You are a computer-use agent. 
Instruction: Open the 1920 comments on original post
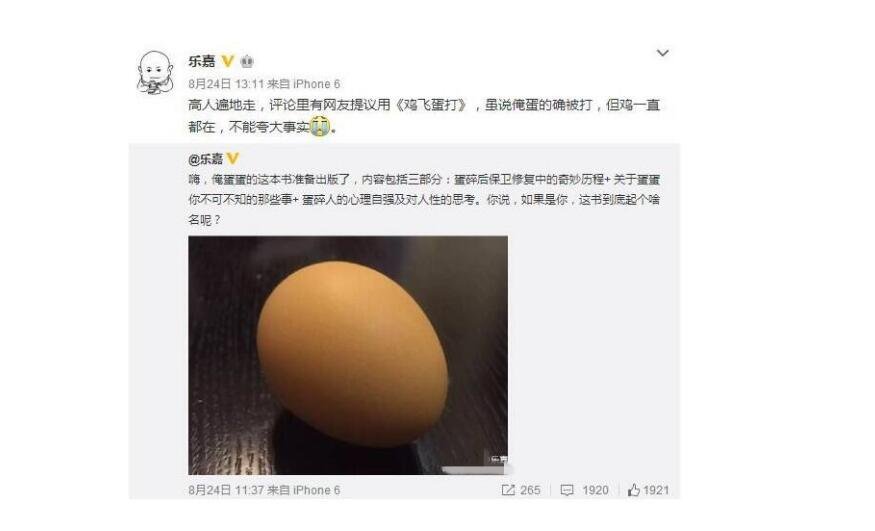(x=584, y=490)
